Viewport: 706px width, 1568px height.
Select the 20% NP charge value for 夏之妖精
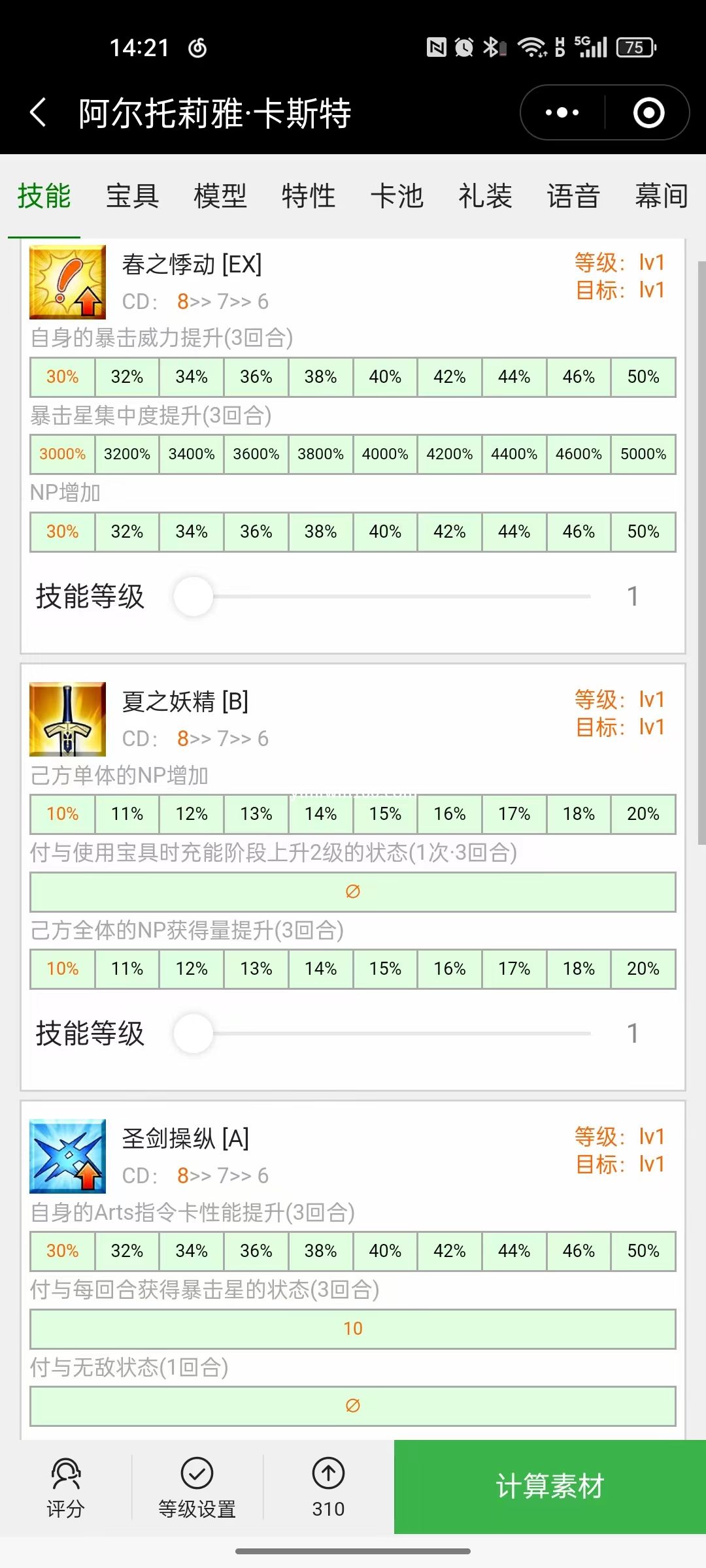[642, 814]
